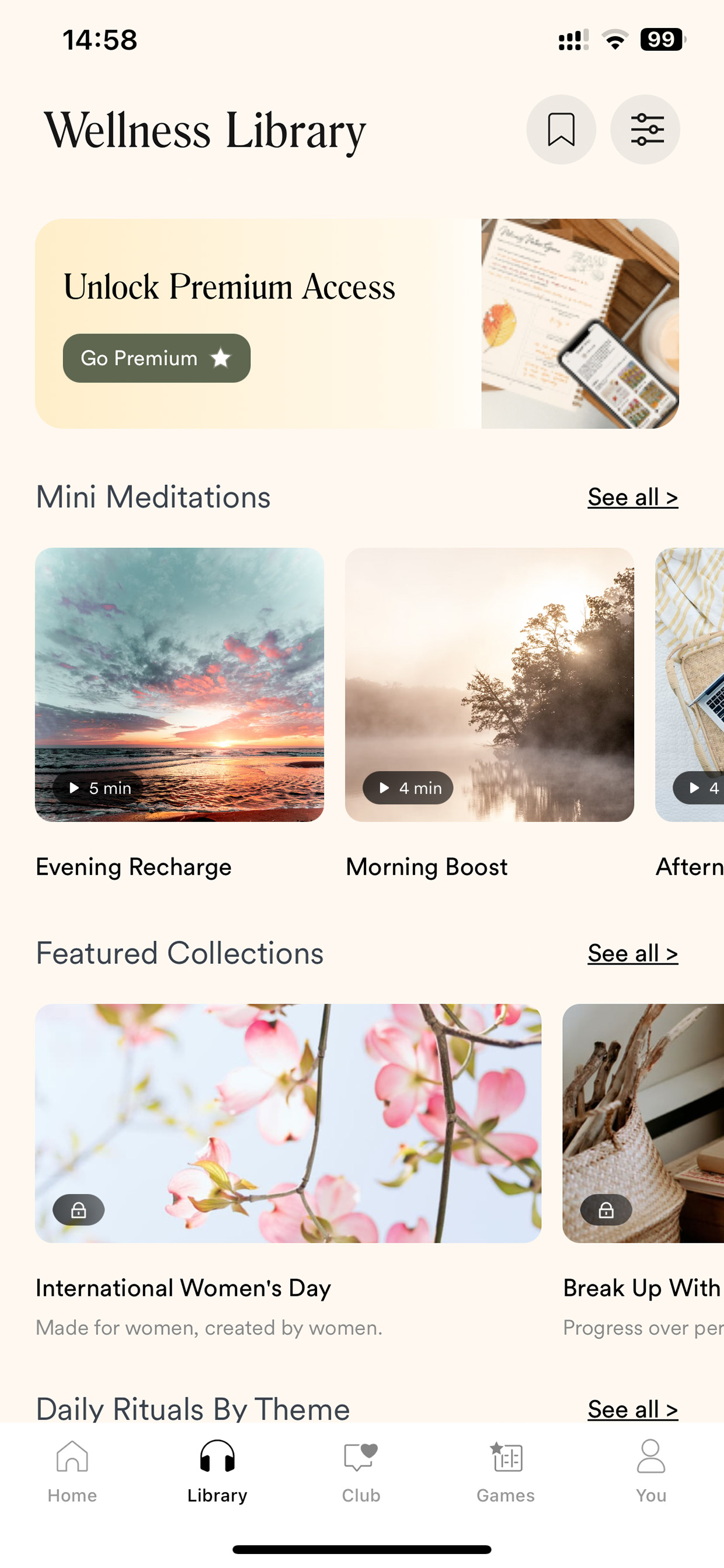
Task: Switch to the You profile tab
Action: (651, 1472)
